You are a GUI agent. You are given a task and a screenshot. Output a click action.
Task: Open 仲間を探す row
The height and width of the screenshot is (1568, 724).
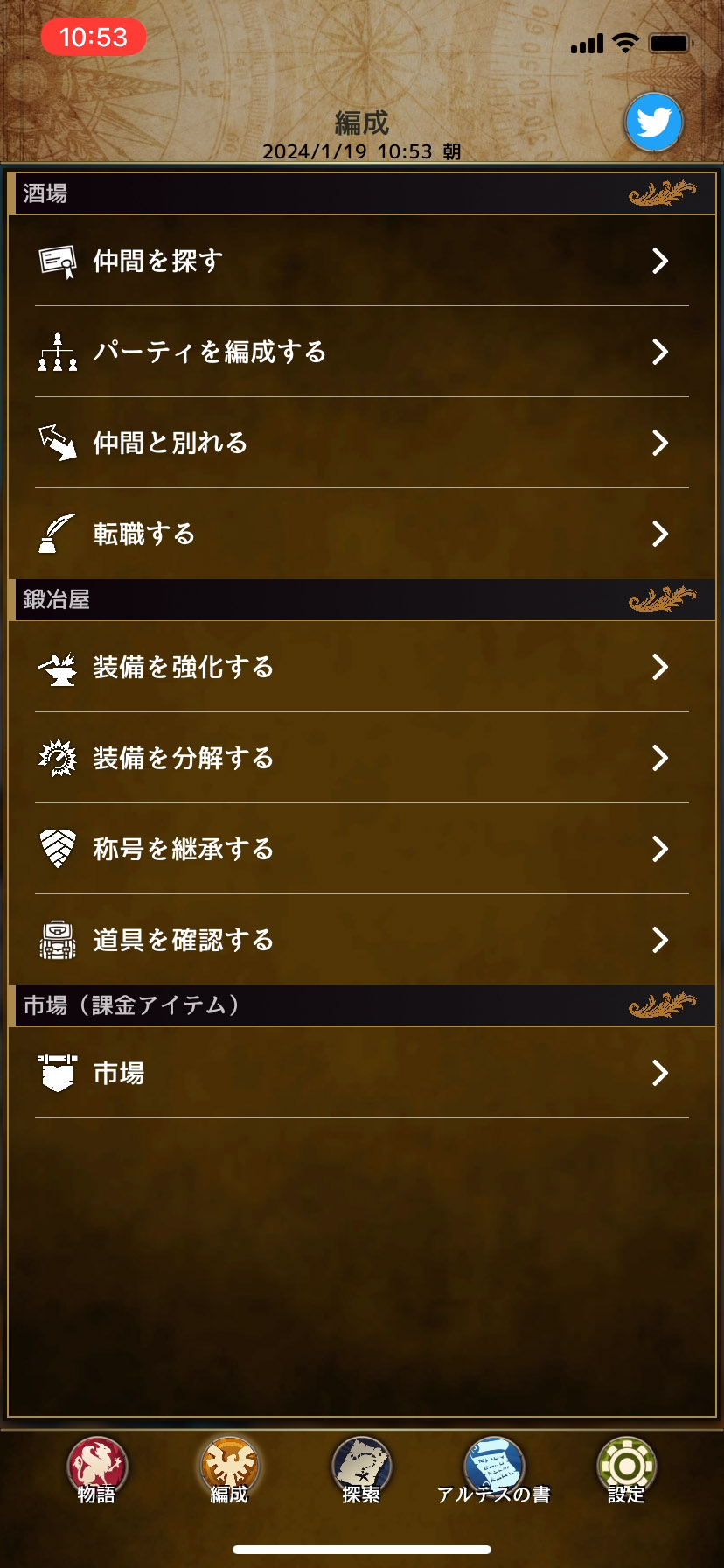pyautogui.click(x=362, y=261)
